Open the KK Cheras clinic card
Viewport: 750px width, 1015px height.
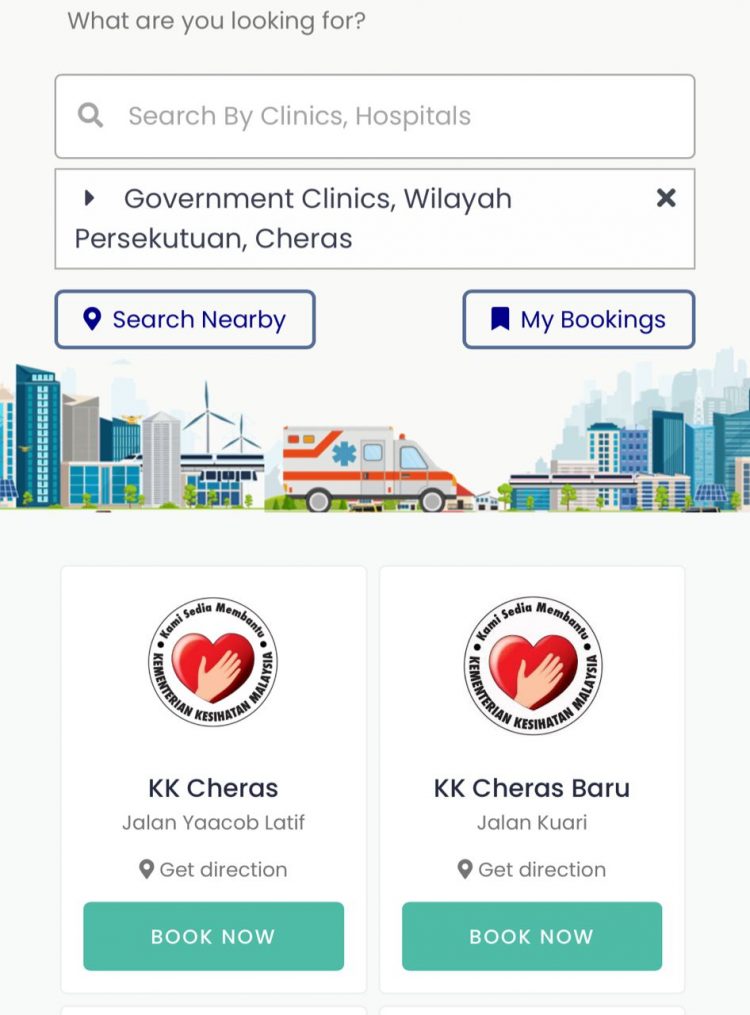pos(213,787)
